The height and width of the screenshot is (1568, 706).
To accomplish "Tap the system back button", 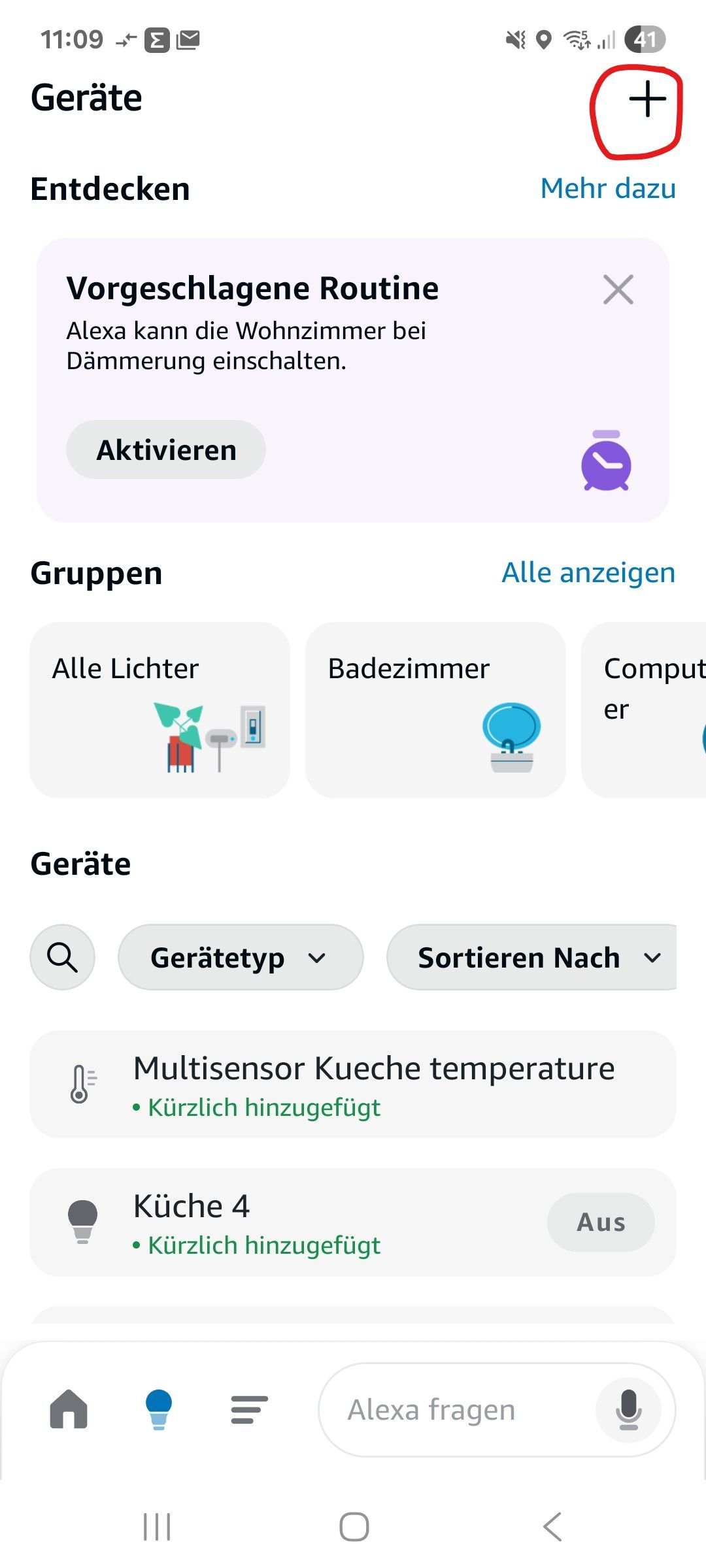I will coord(552,1527).
